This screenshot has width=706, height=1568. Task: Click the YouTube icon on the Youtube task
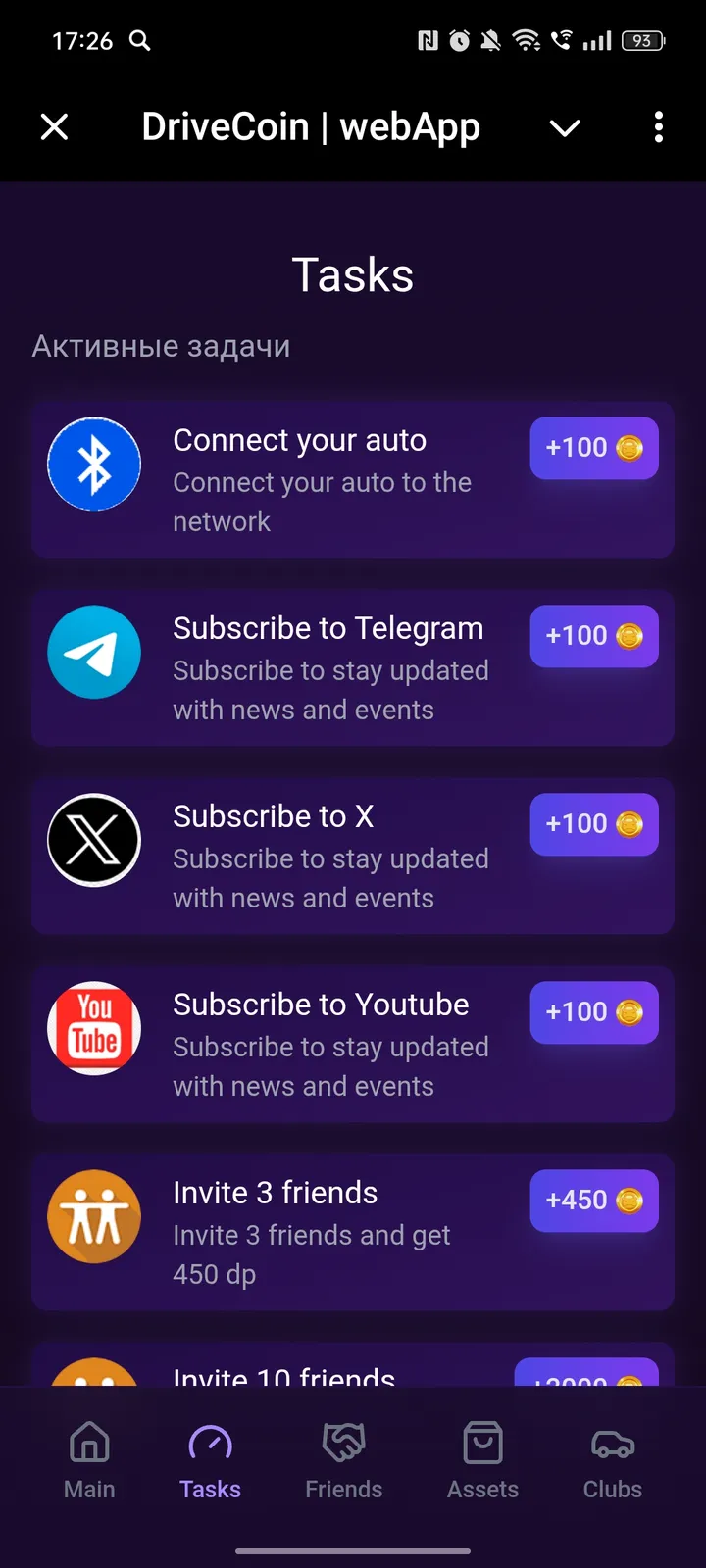94,1028
